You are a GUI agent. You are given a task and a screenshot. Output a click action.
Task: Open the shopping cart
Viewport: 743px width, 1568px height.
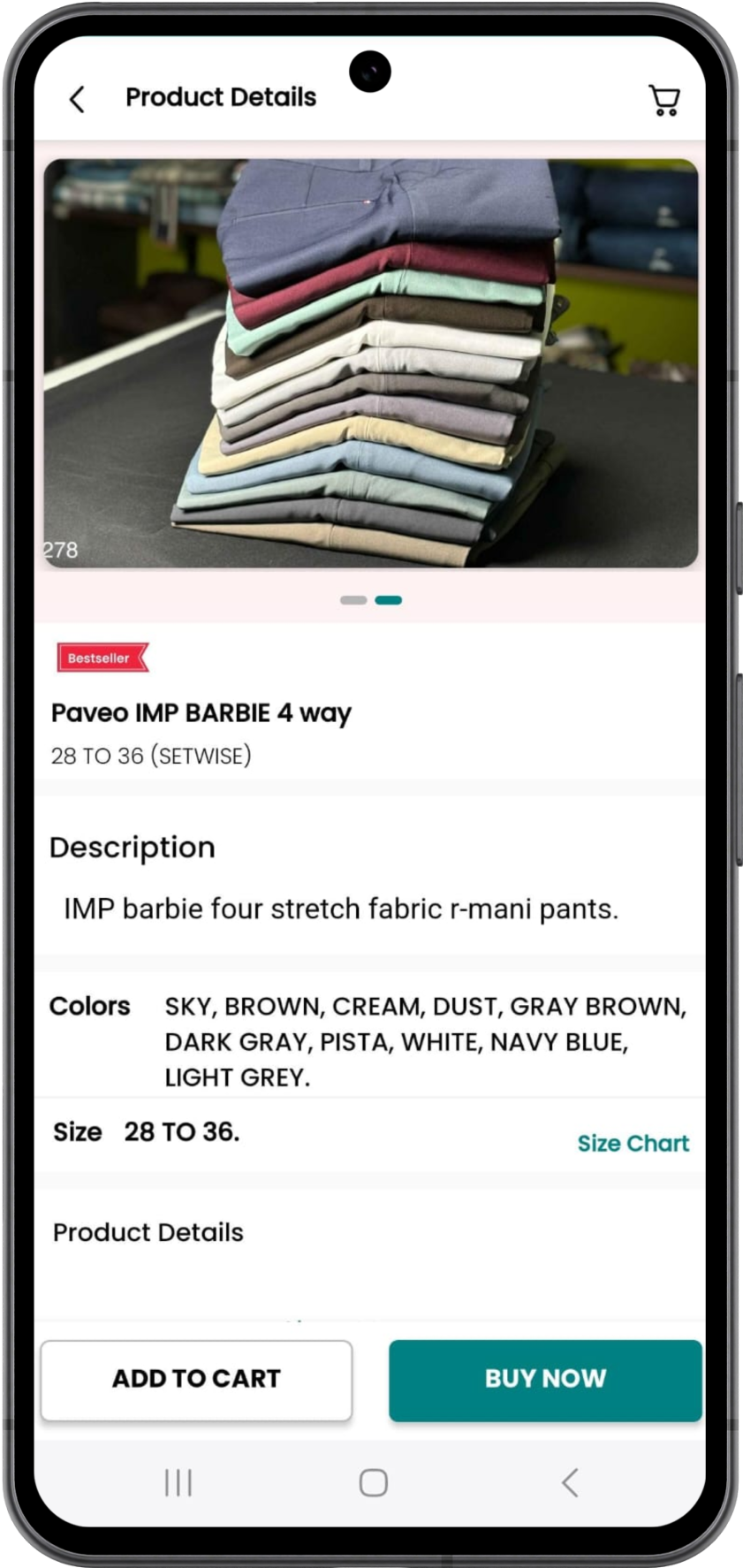664,100
